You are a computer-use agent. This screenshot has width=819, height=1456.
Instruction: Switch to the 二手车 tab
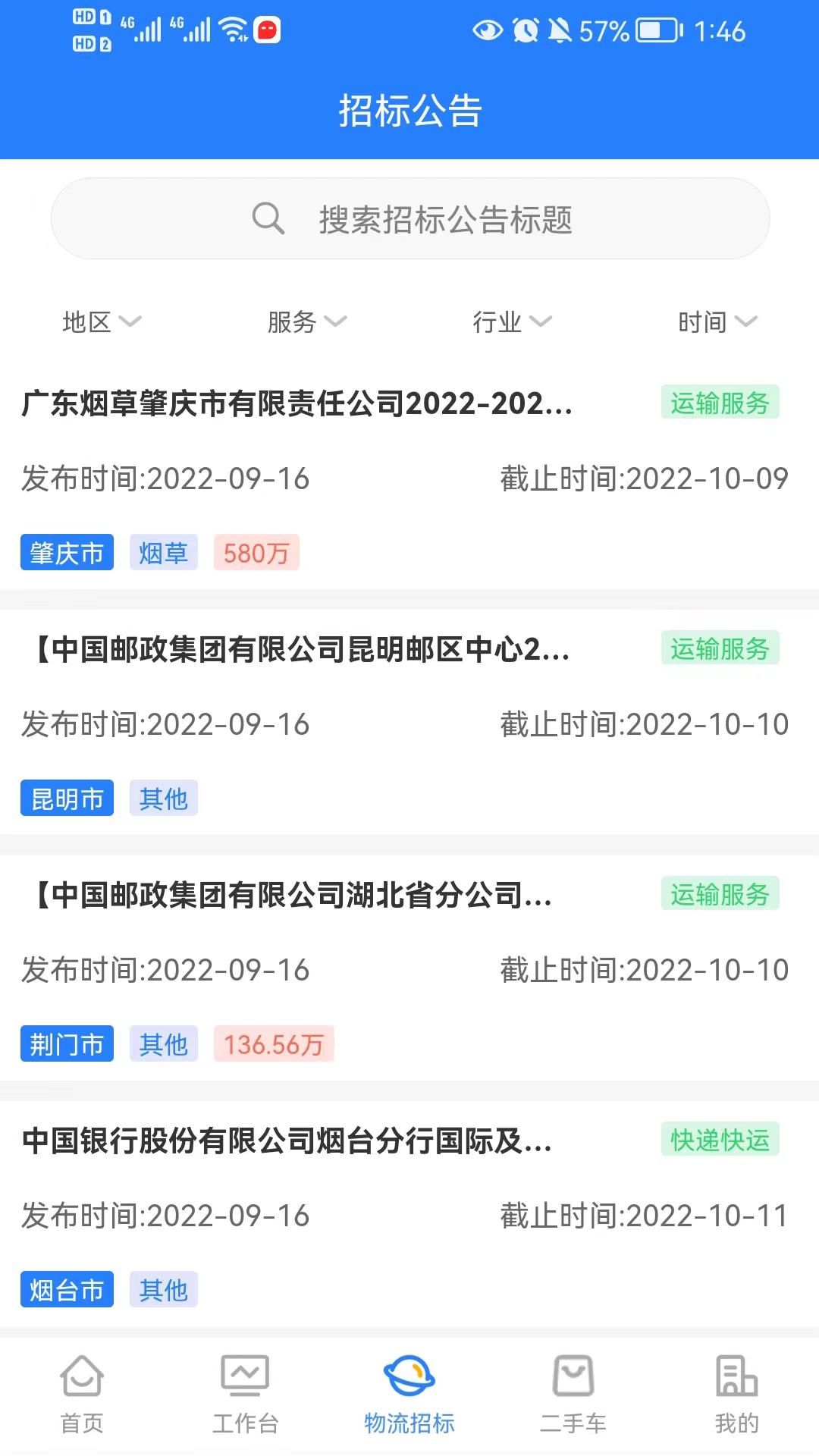coord(573,1395)
